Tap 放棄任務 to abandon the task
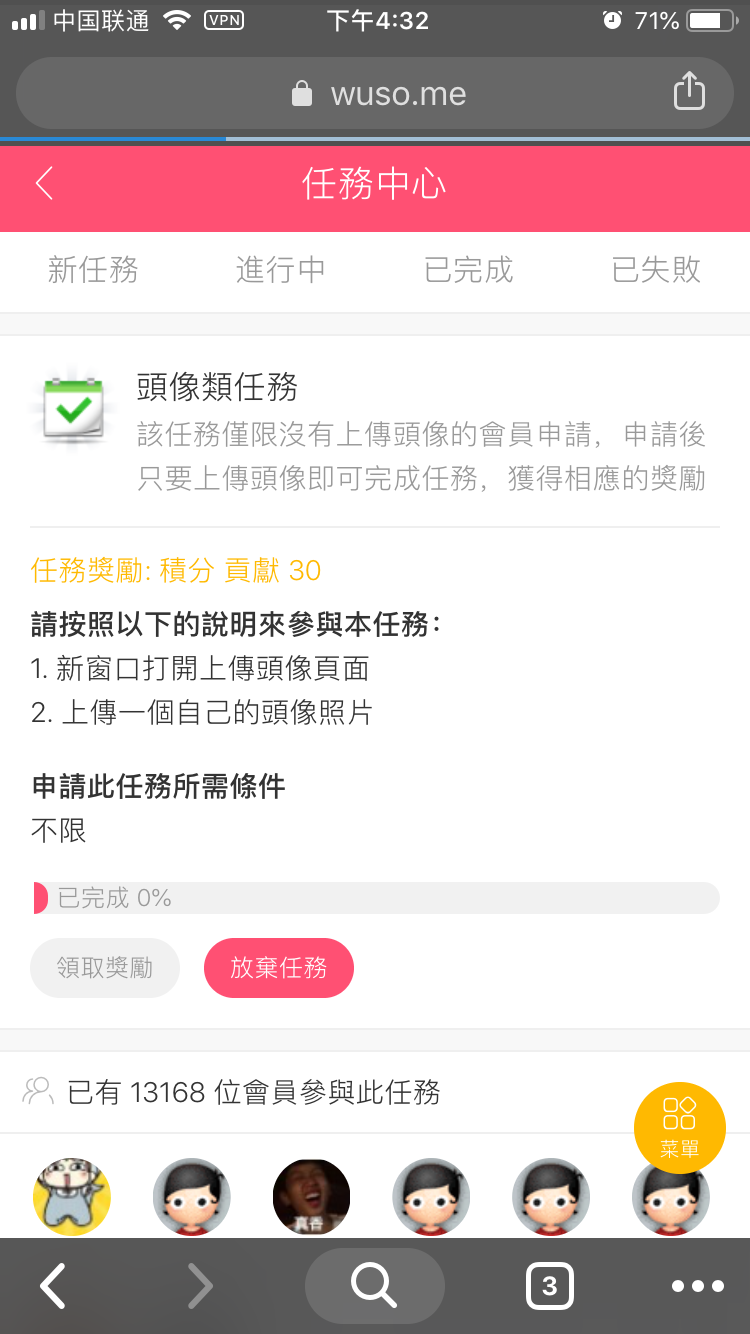Image resolution: width=750 pixels, height=1334 pixels. pyautogui.click(x=279, y=968)
